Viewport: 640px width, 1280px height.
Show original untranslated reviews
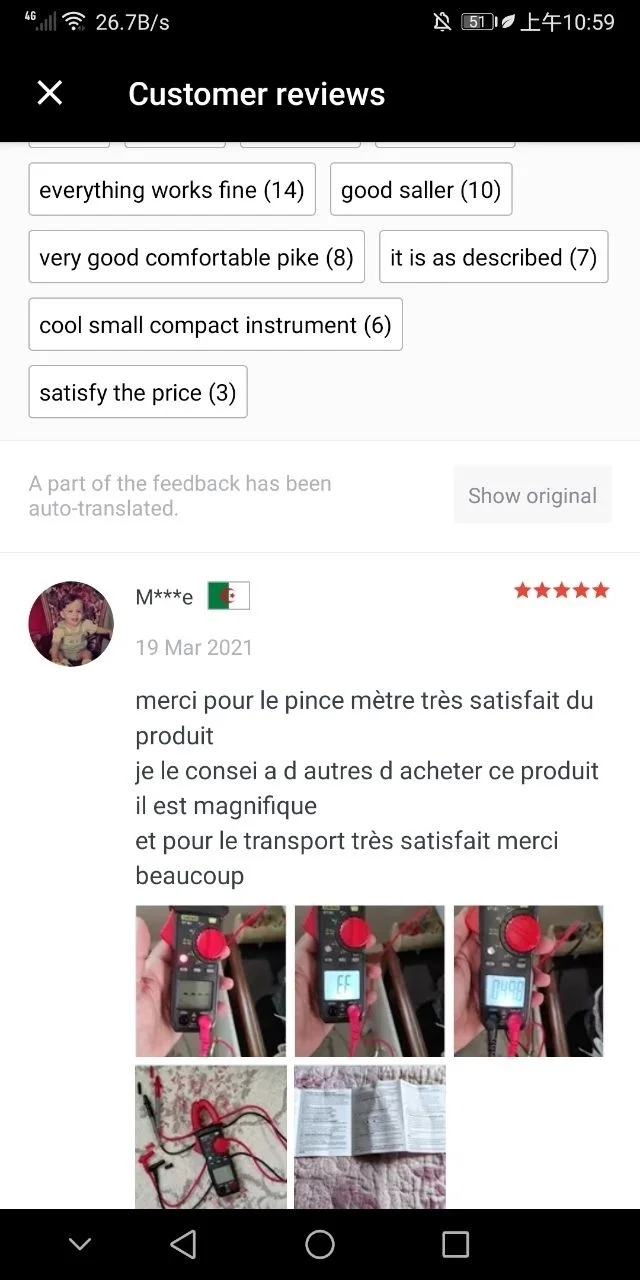(x=532, y=495)
